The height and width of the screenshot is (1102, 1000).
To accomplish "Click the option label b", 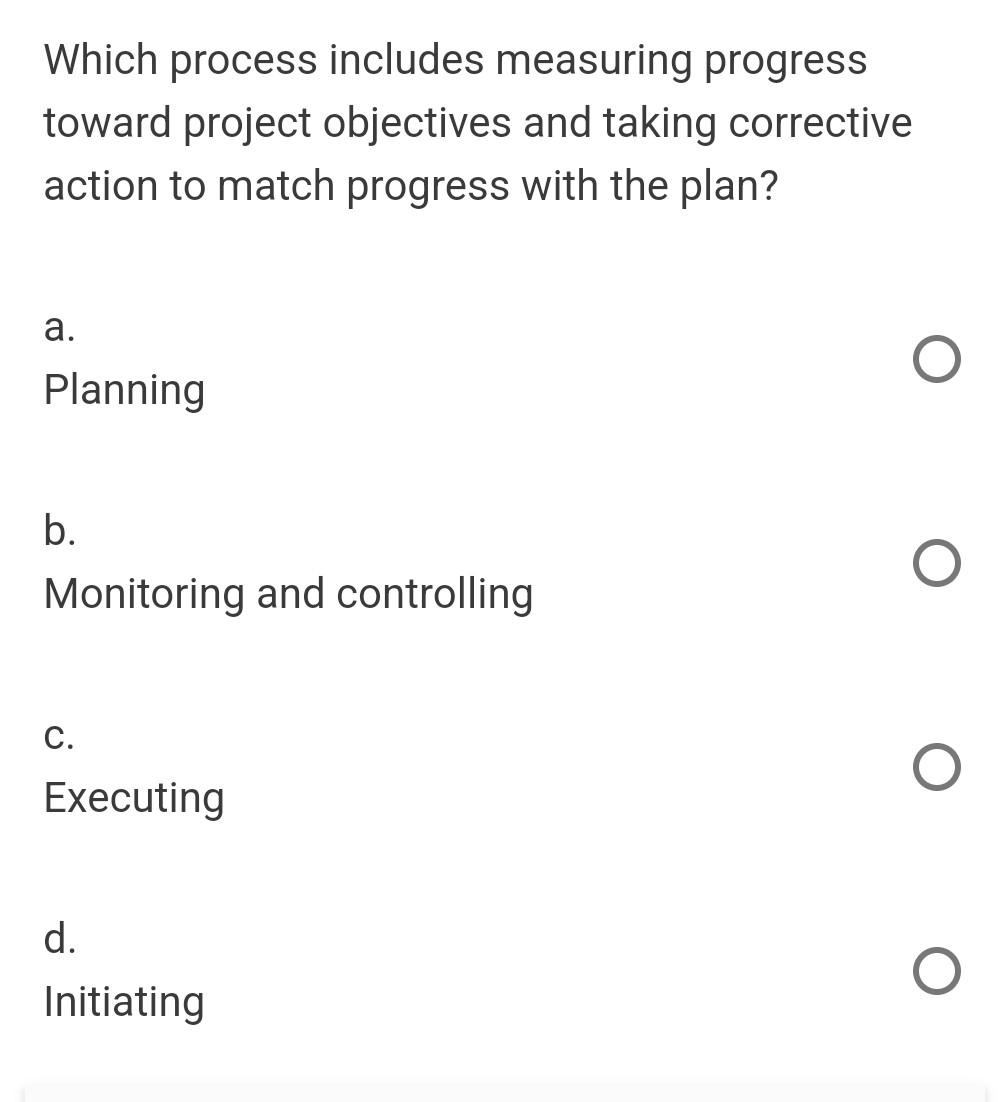I will click(x=59, y=531).
